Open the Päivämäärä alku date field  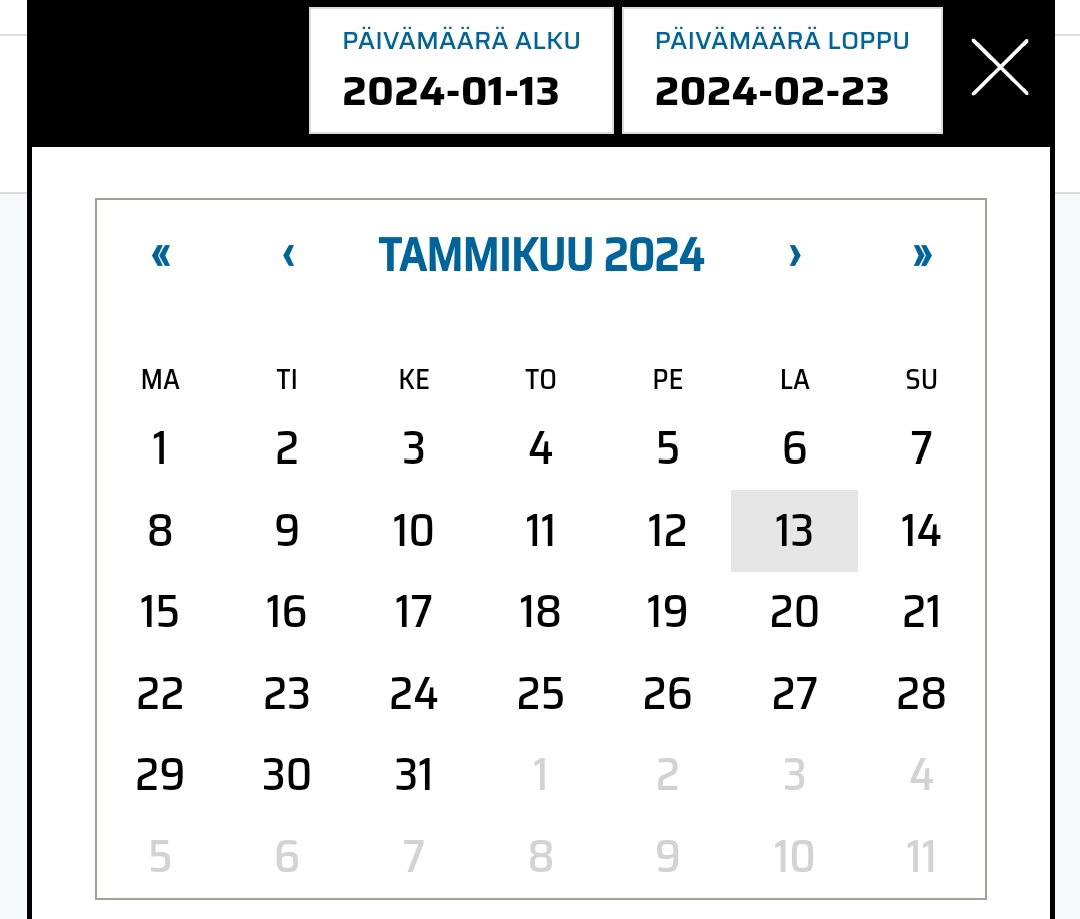[x=461, y=70]
